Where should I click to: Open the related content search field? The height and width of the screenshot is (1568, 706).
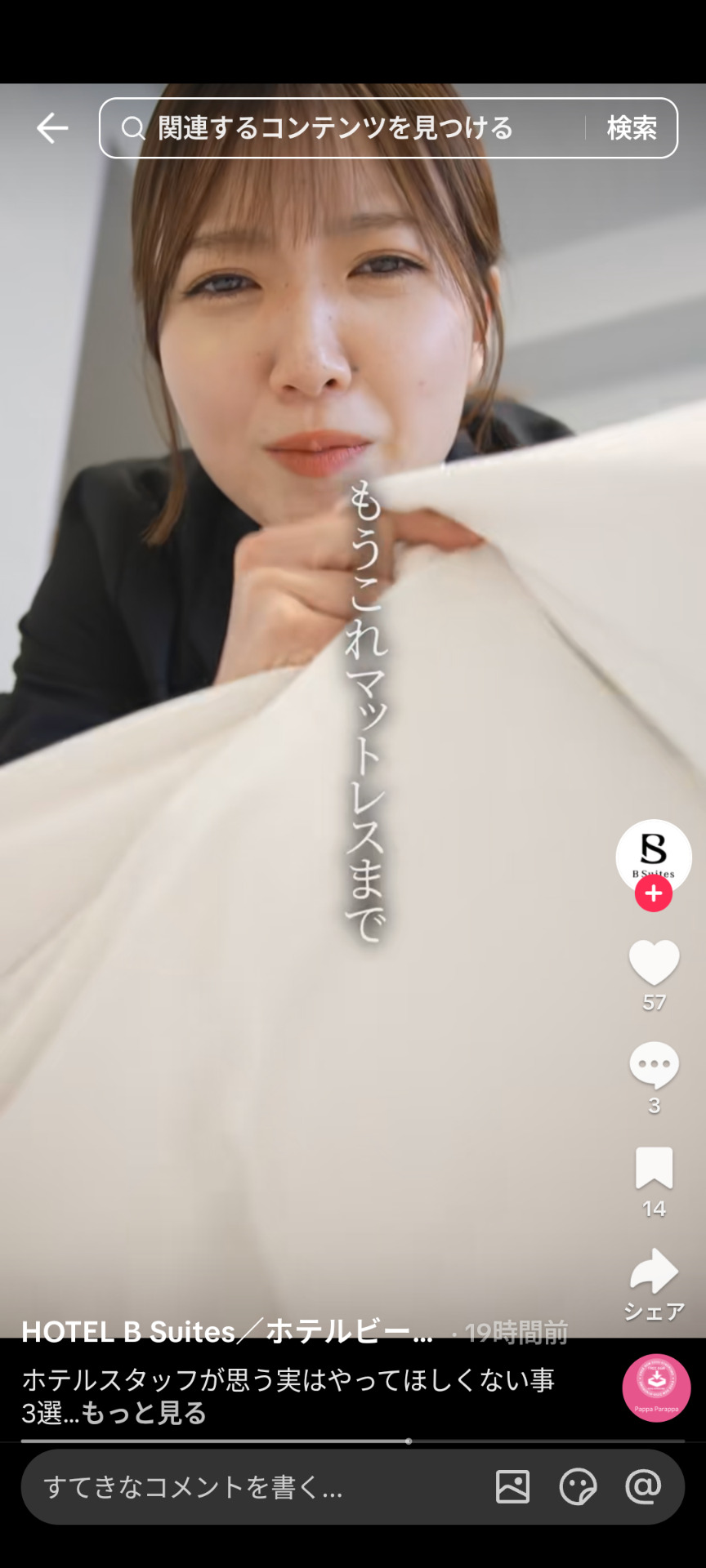(343, 128)
